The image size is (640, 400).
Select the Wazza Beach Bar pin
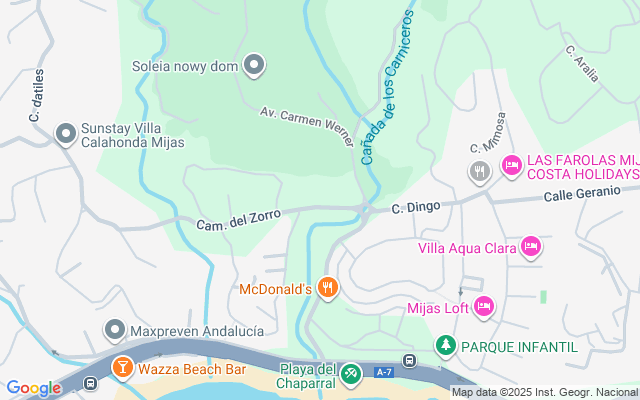click(x=122, y=368)
